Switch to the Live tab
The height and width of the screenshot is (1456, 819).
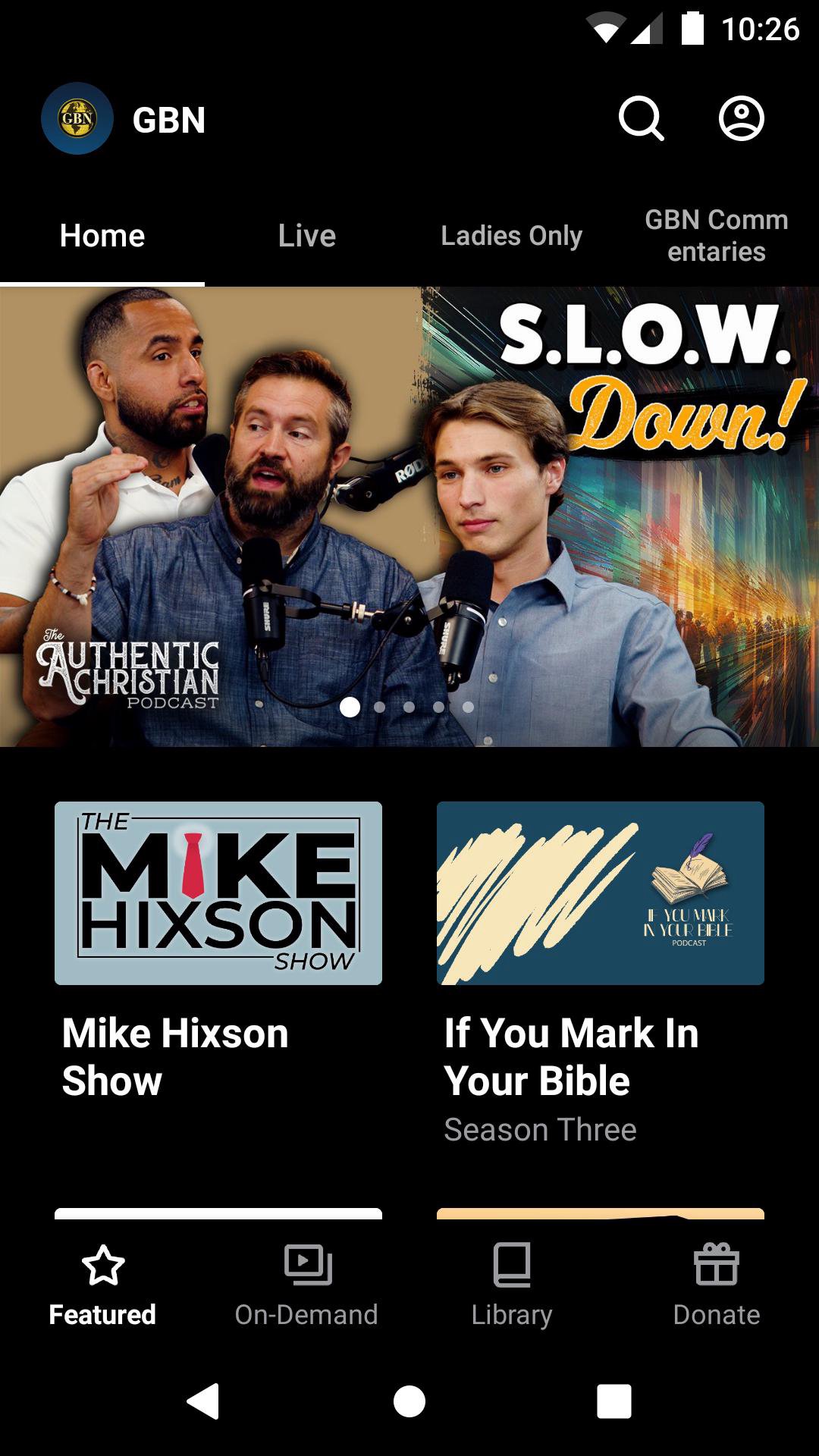(306, 236)
